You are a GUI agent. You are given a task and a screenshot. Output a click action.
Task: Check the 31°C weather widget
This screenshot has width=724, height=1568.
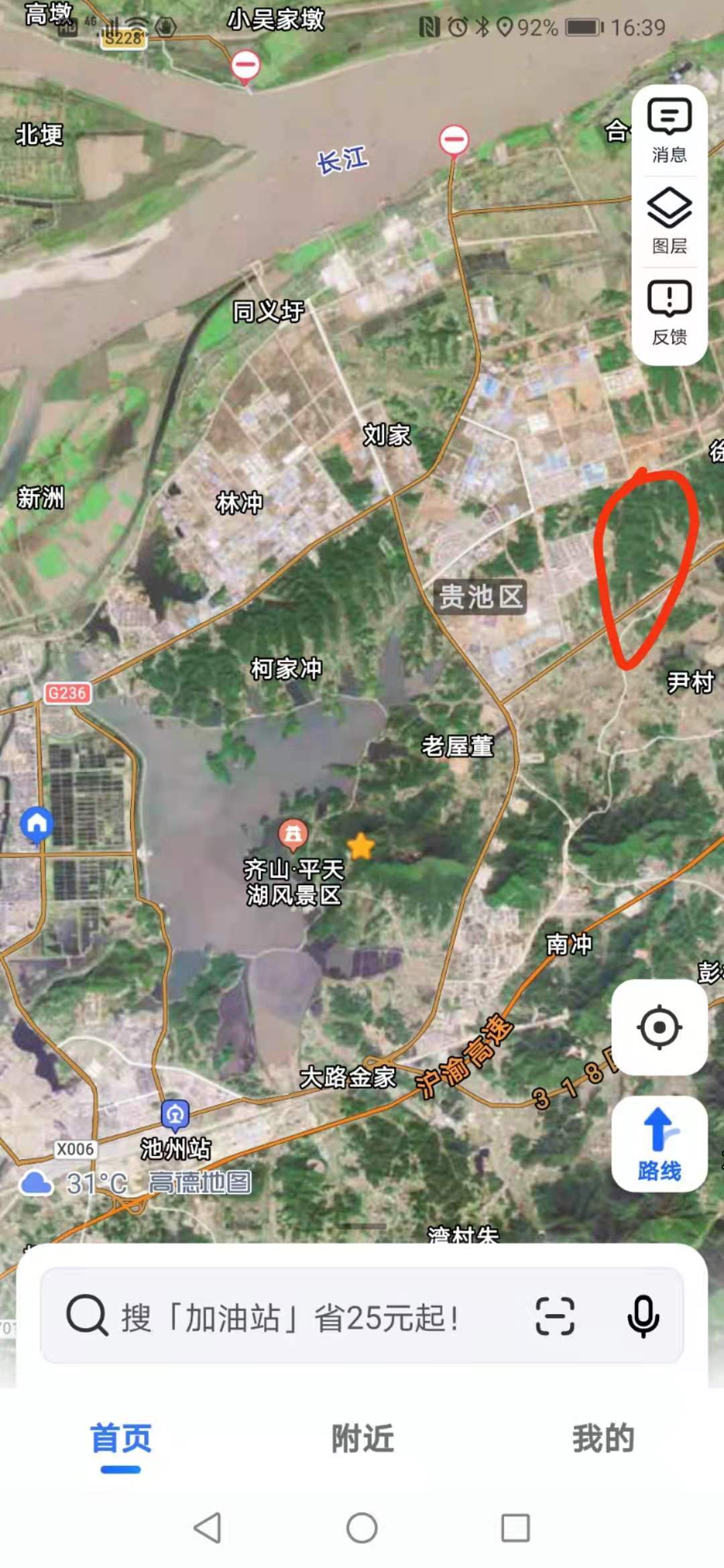point(74,1183)
